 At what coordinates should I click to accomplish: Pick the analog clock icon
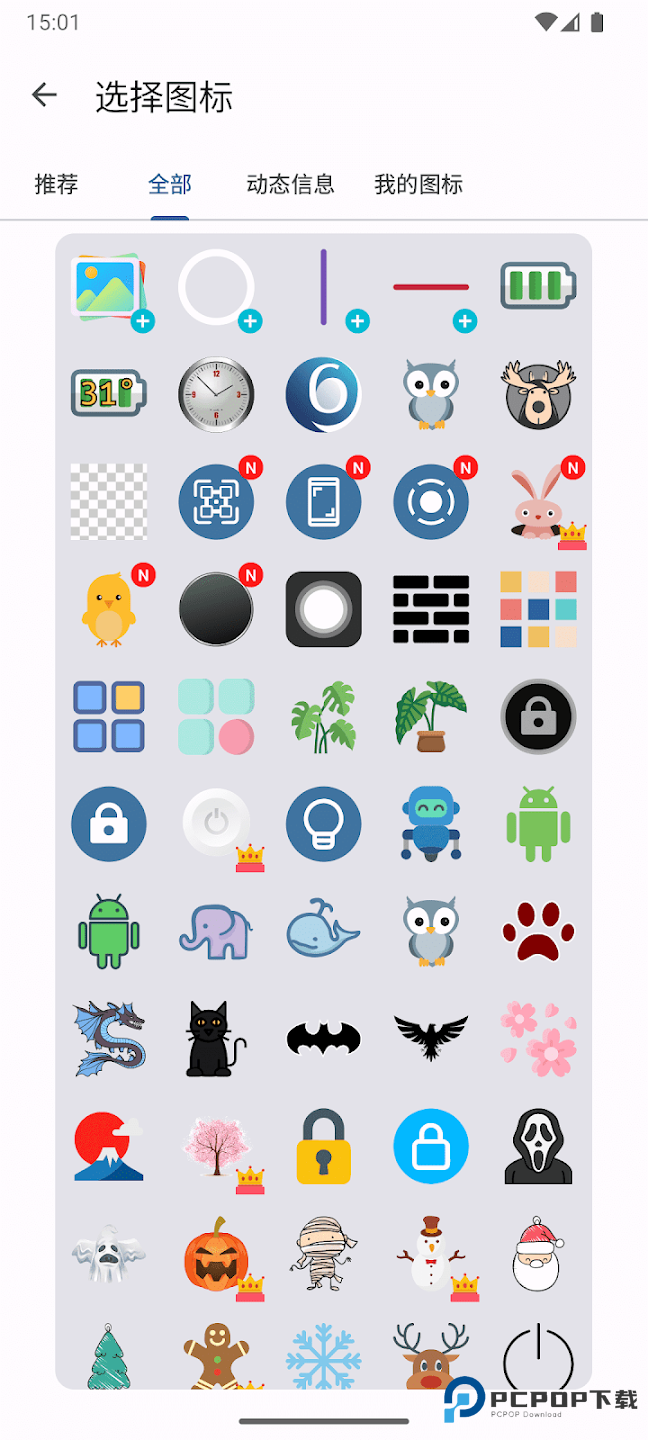click(216, 394)
